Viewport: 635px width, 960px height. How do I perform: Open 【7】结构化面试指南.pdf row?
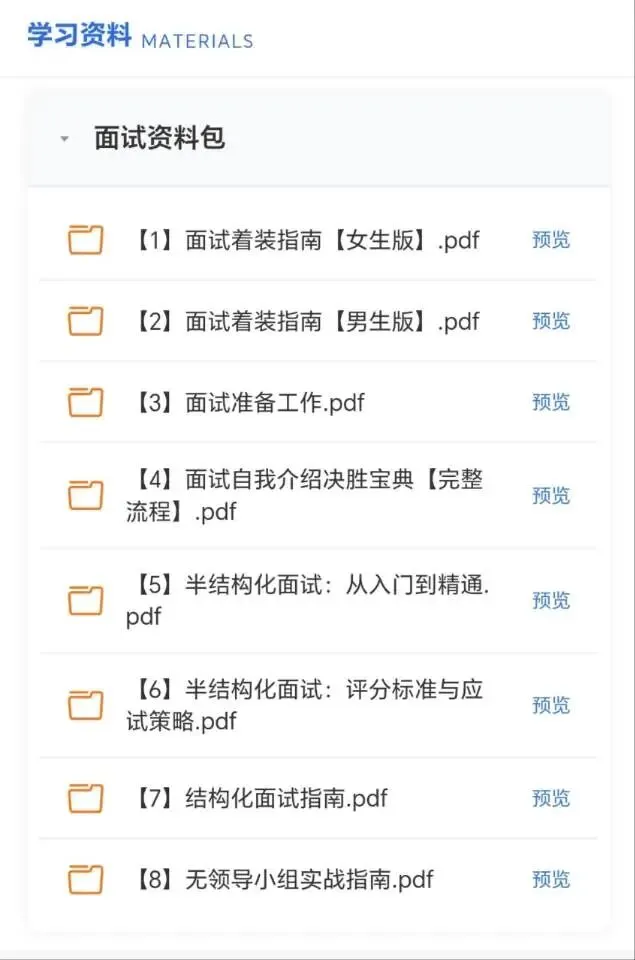[x=318, y=798]
